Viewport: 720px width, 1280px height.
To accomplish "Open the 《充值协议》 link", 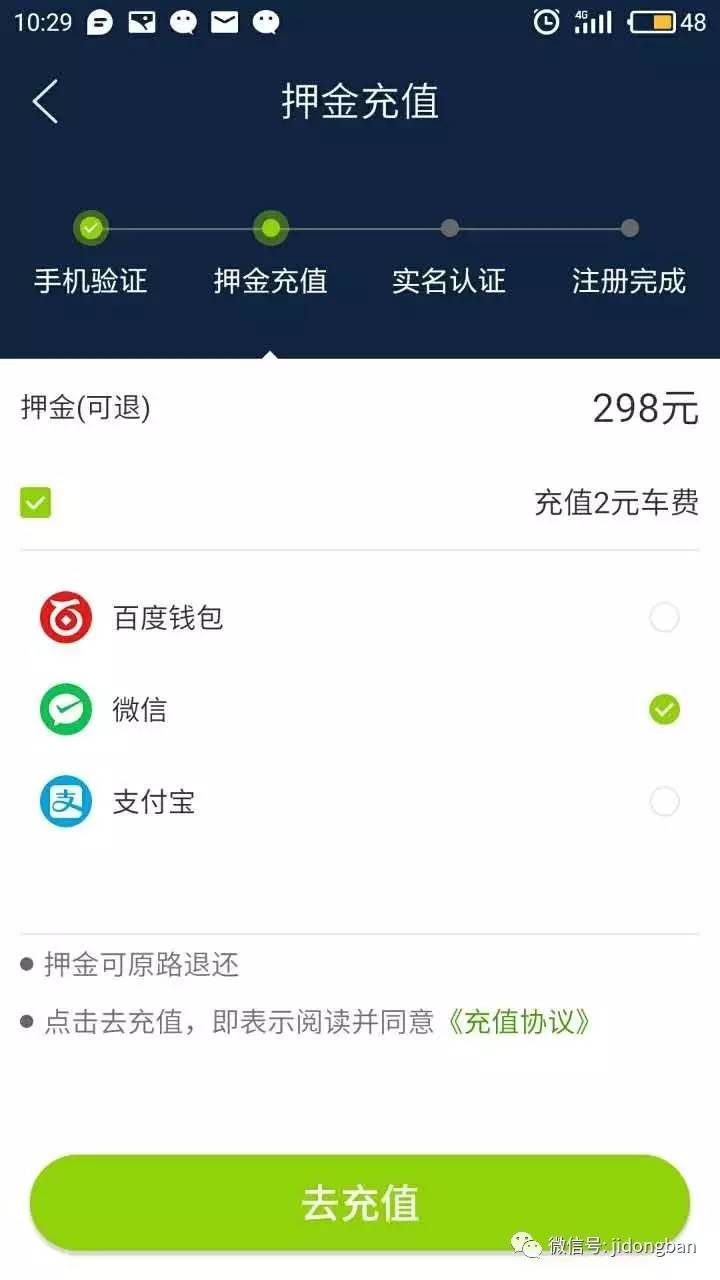I will [518, 1022].
